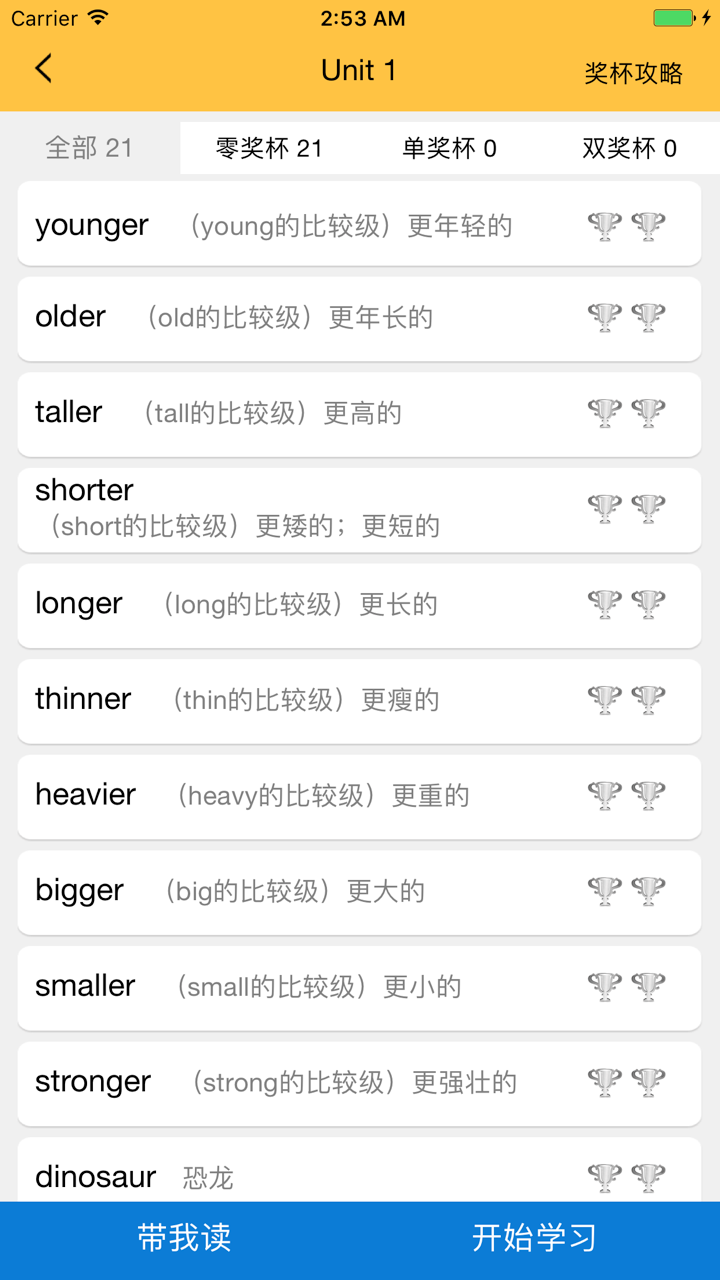Click the battery indicator in the status bar
The width and height of the screenshot is (720, 1280).
click(675, 16)
